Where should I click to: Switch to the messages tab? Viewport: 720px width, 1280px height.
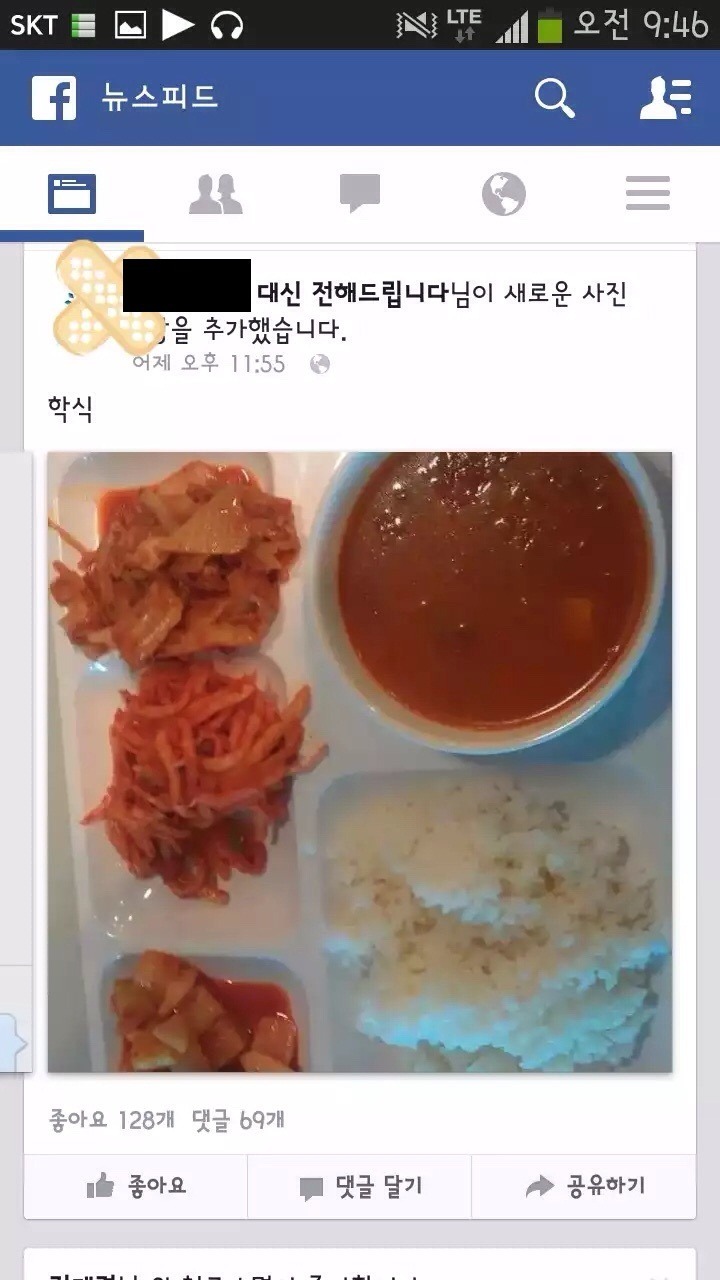(x=360, y=193)
